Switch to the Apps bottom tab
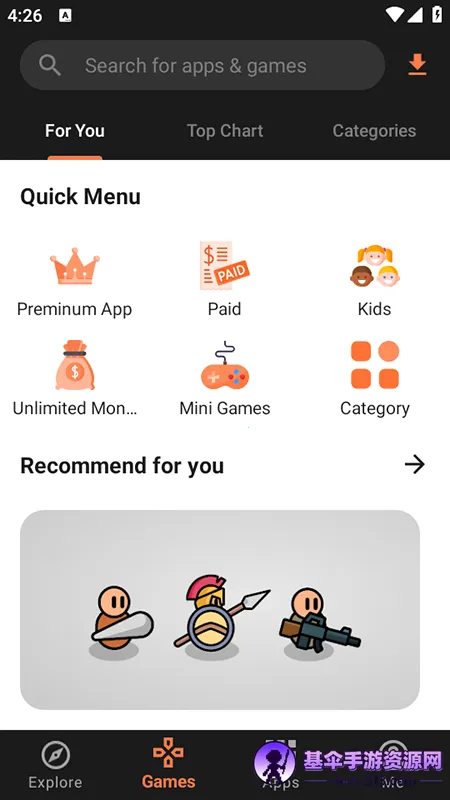 (281, 765)
